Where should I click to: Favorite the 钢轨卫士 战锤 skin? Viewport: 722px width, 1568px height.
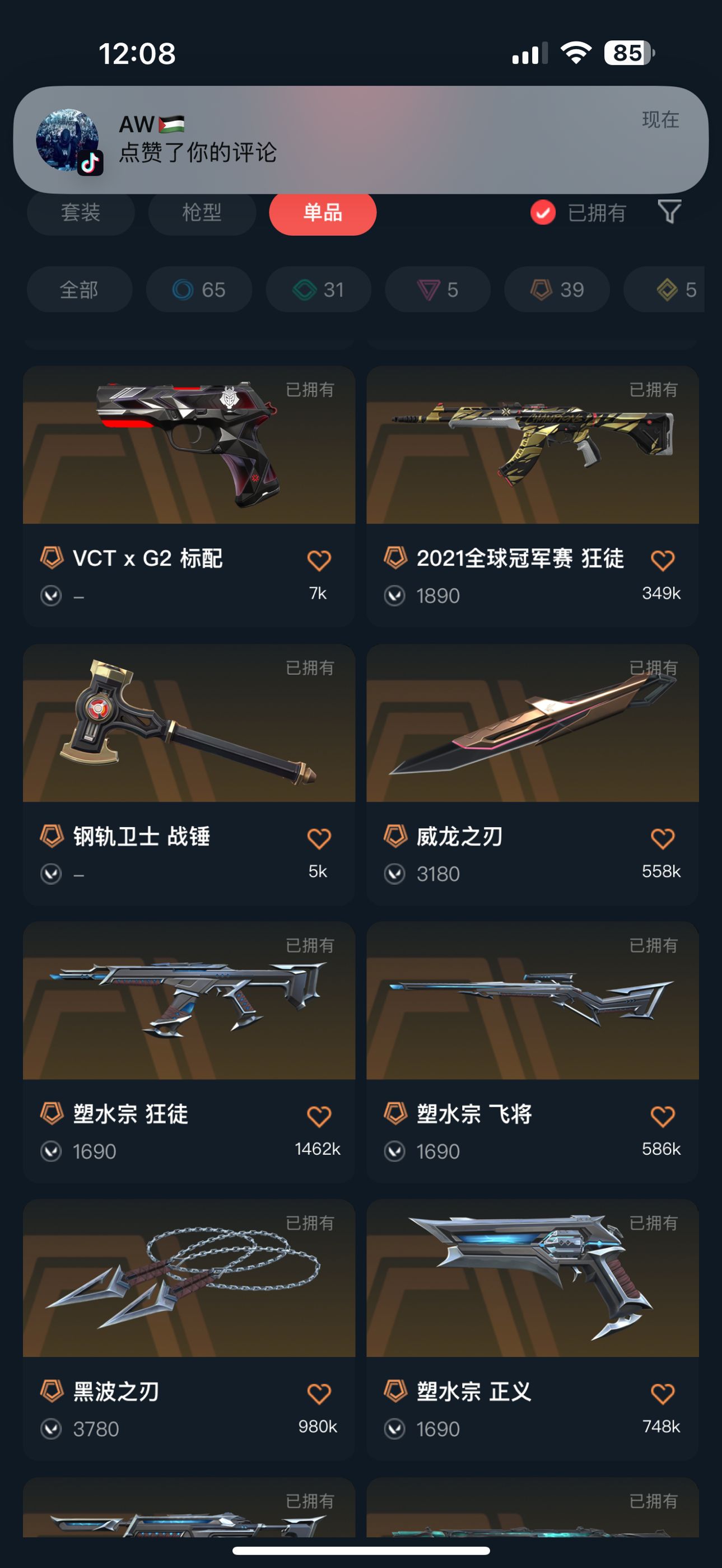click(x=319, y=838)
